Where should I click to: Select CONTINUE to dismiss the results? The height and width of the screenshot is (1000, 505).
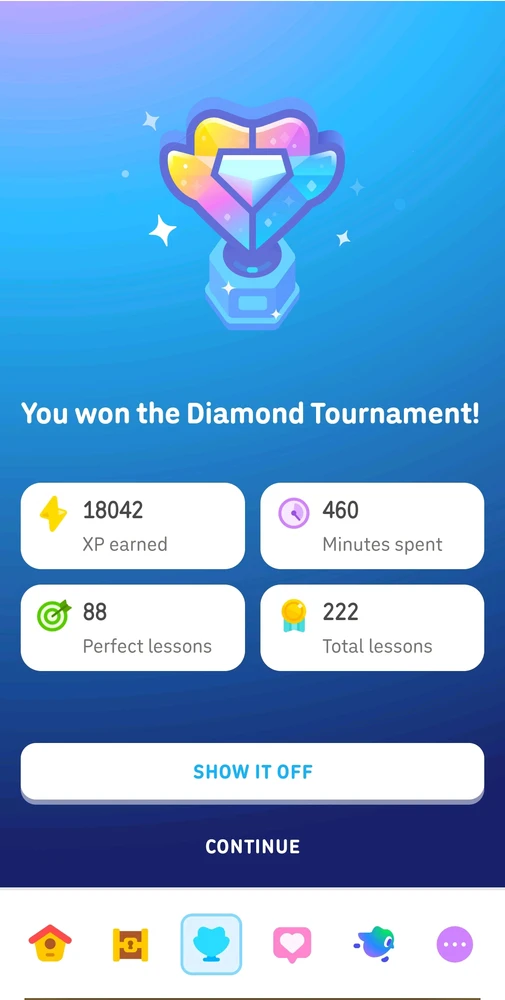pyautogui.click(x=252, y=846)
